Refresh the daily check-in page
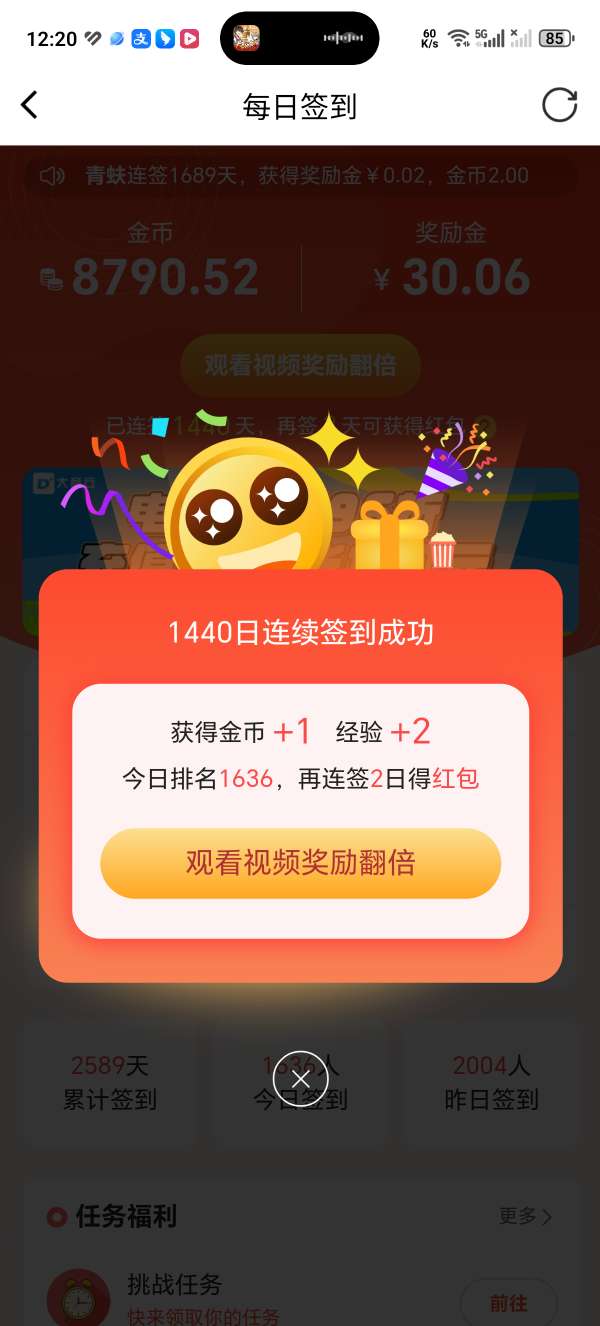Screen dimensions: 600x1326 point(559,105)
